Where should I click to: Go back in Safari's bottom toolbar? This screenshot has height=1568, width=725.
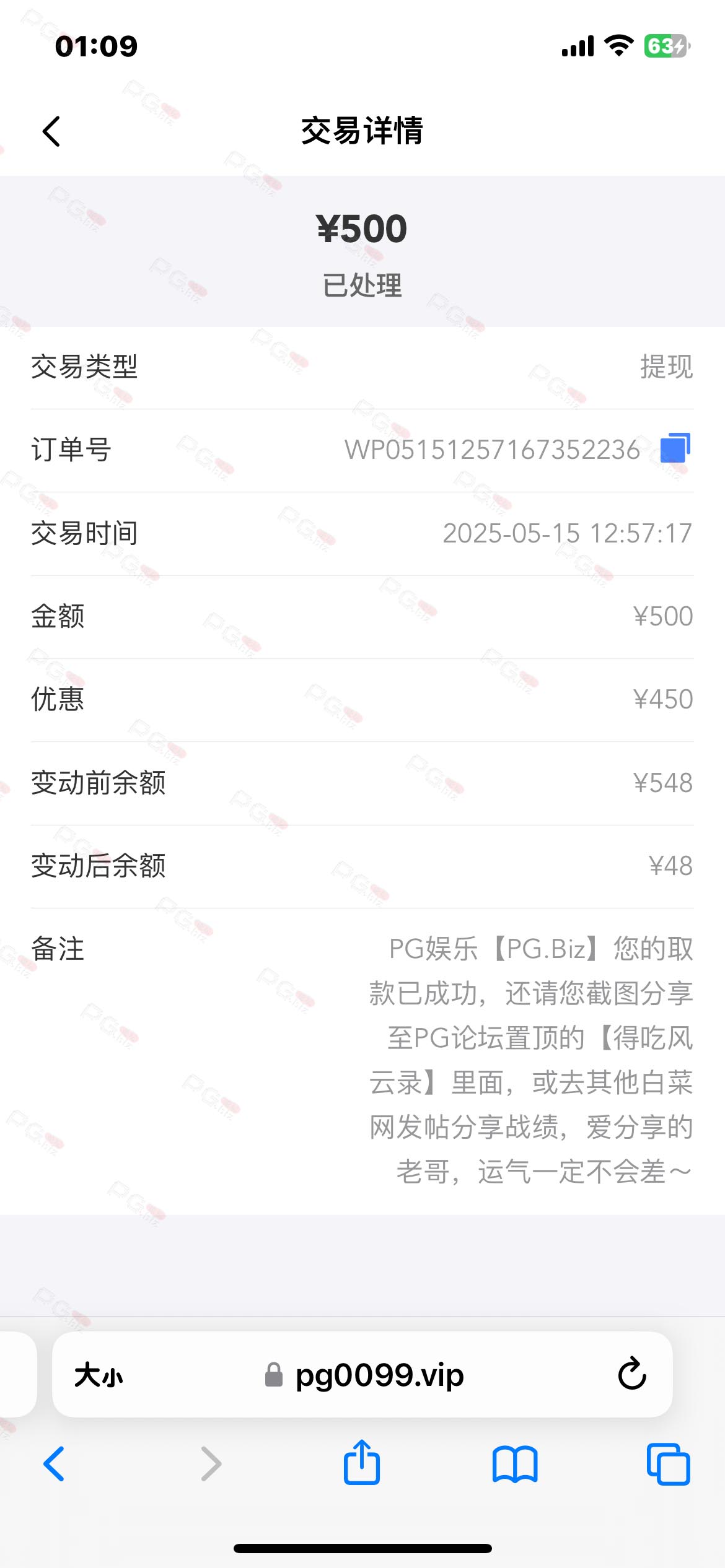pyautogui.click(x=54, y=1464)
